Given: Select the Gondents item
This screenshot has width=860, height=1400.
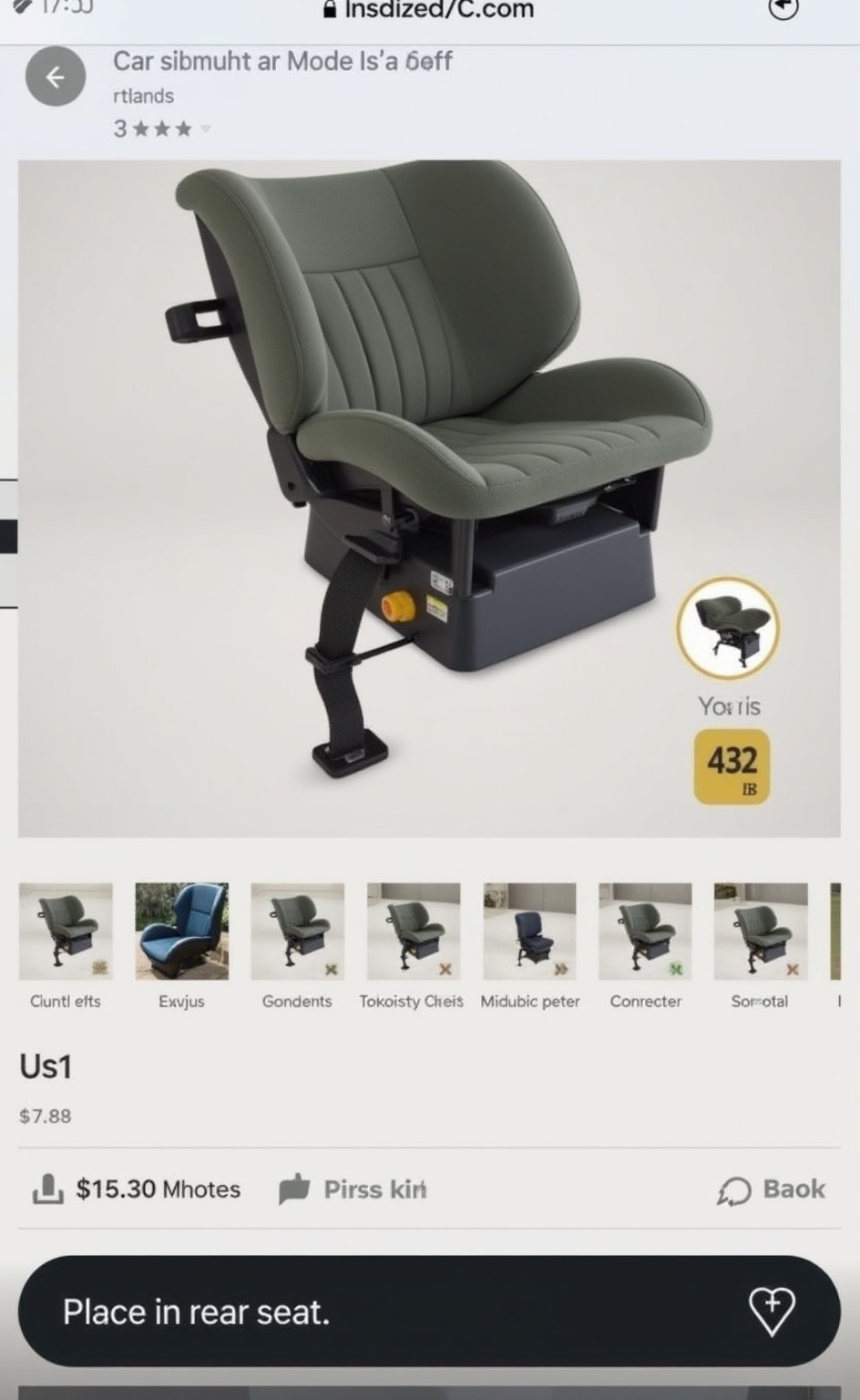Looking at the screenshot, I should point(296,931).
